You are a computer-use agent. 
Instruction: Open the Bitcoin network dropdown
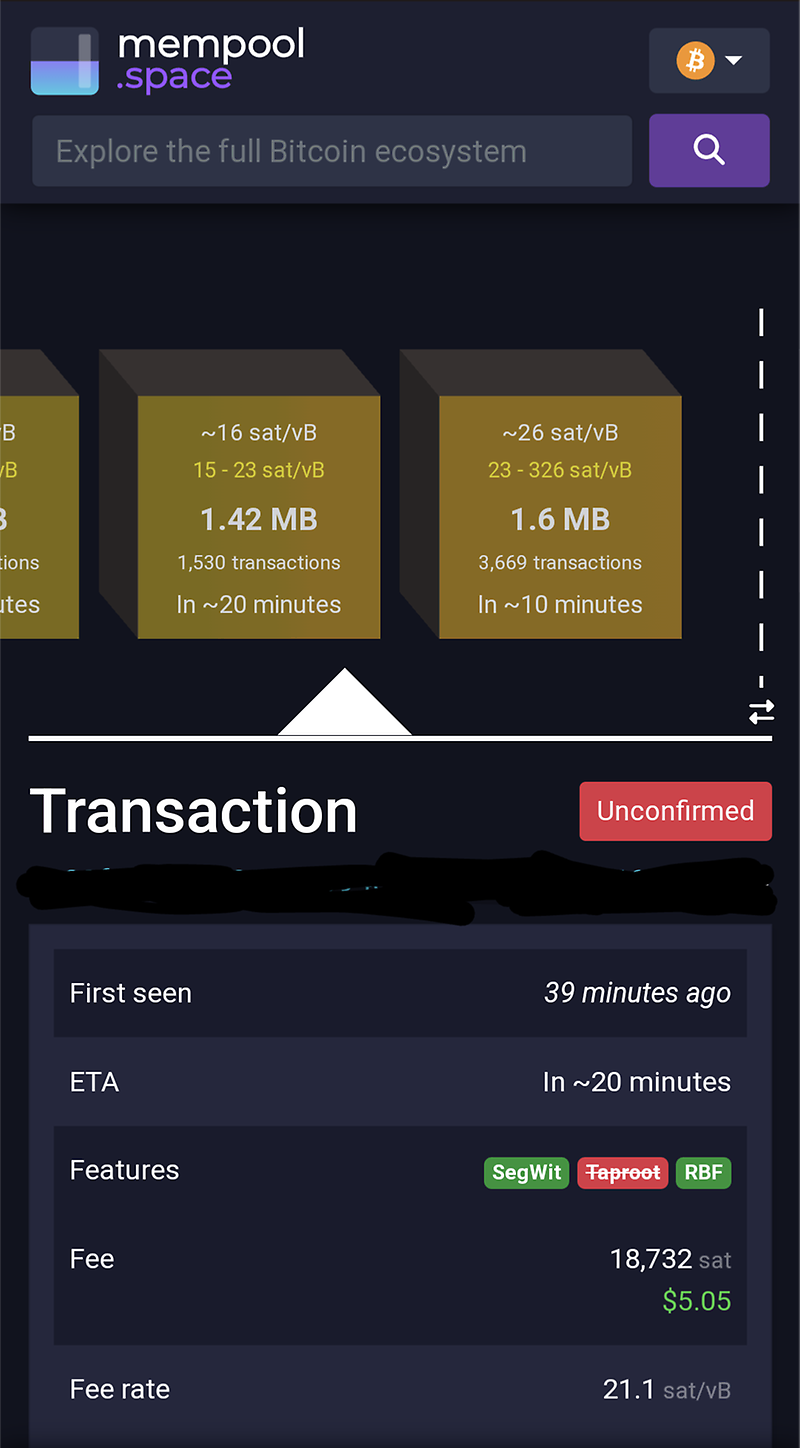[709, 61]
